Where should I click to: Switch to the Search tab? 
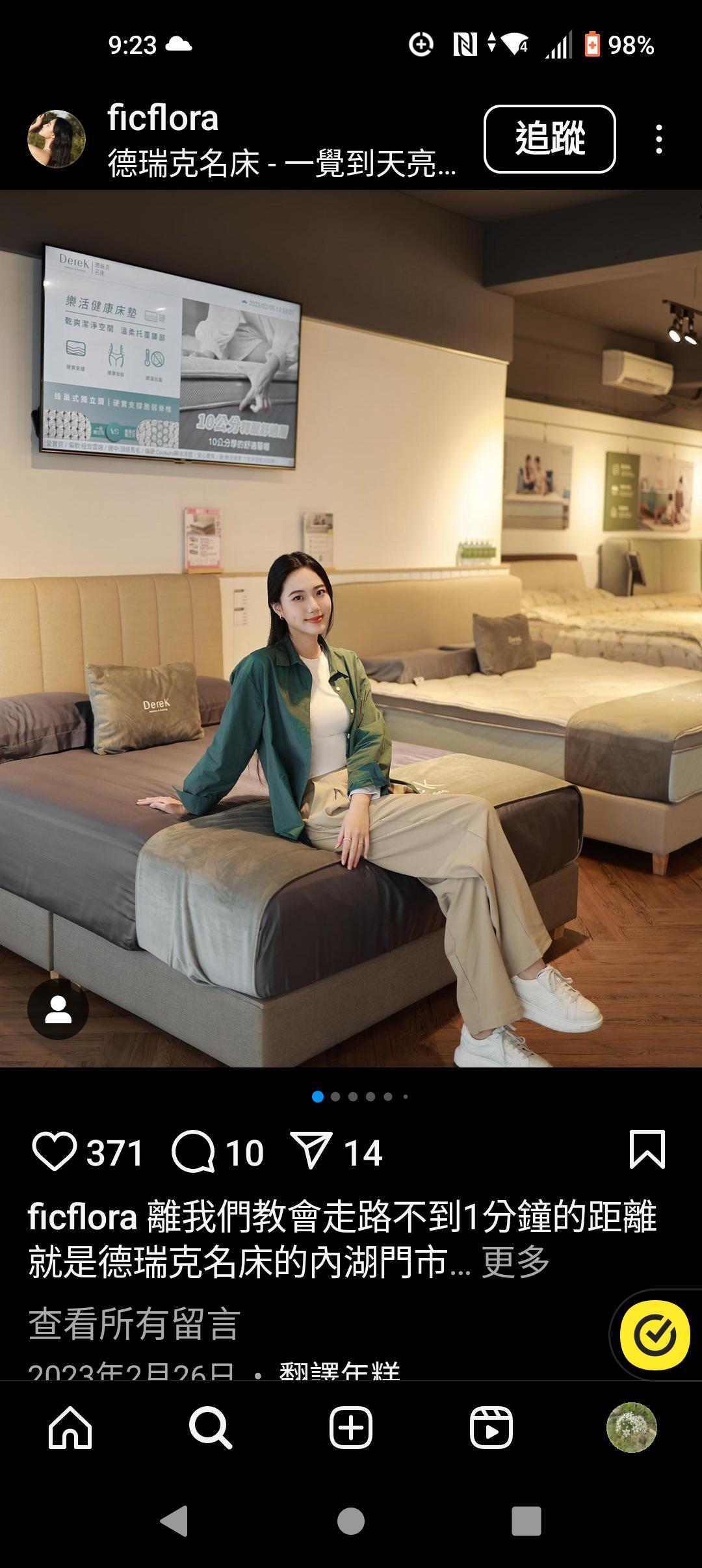click(211, 1428)
